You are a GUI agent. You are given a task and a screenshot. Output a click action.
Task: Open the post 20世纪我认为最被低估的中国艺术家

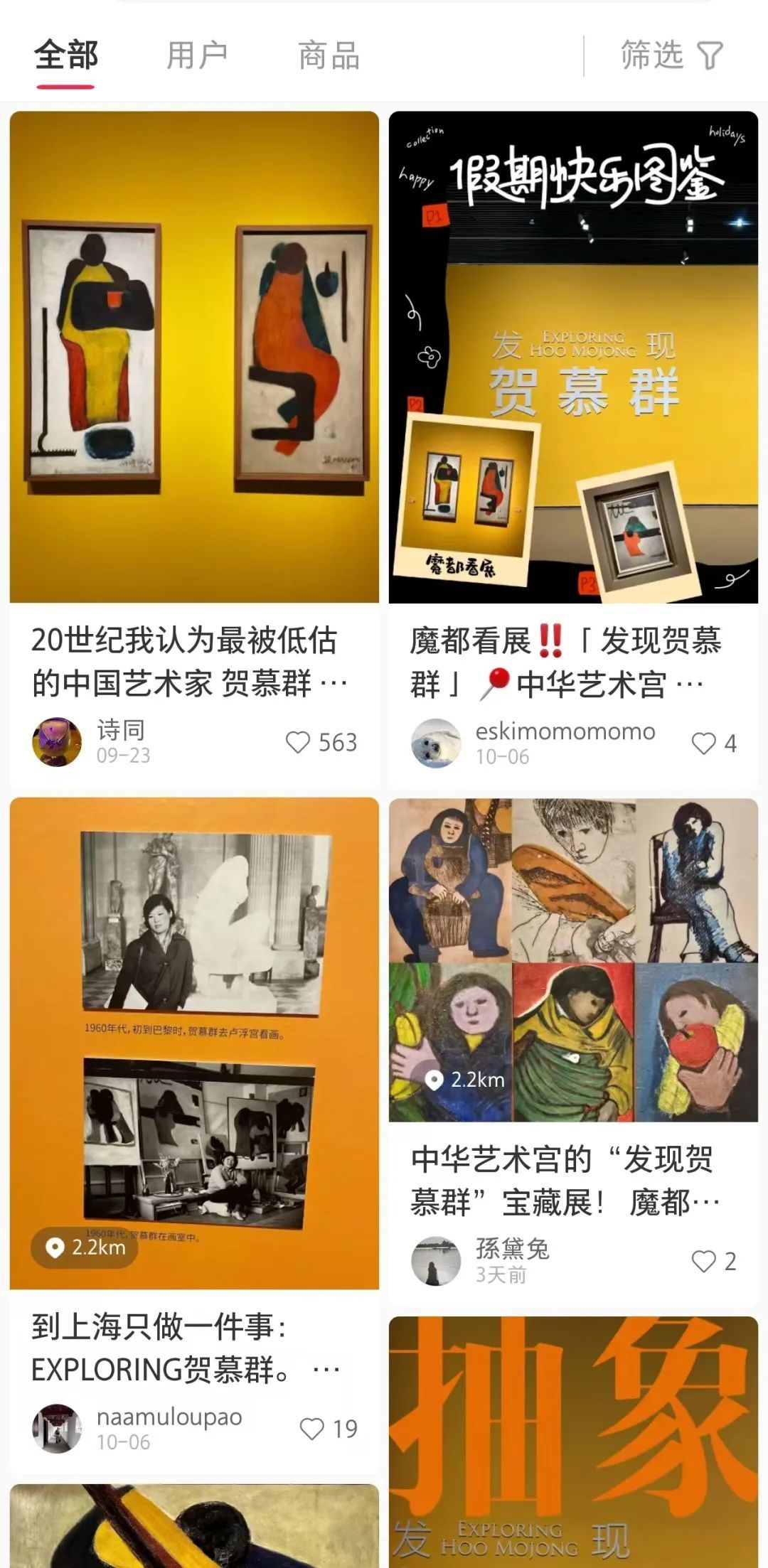click(x=193, y=357)
